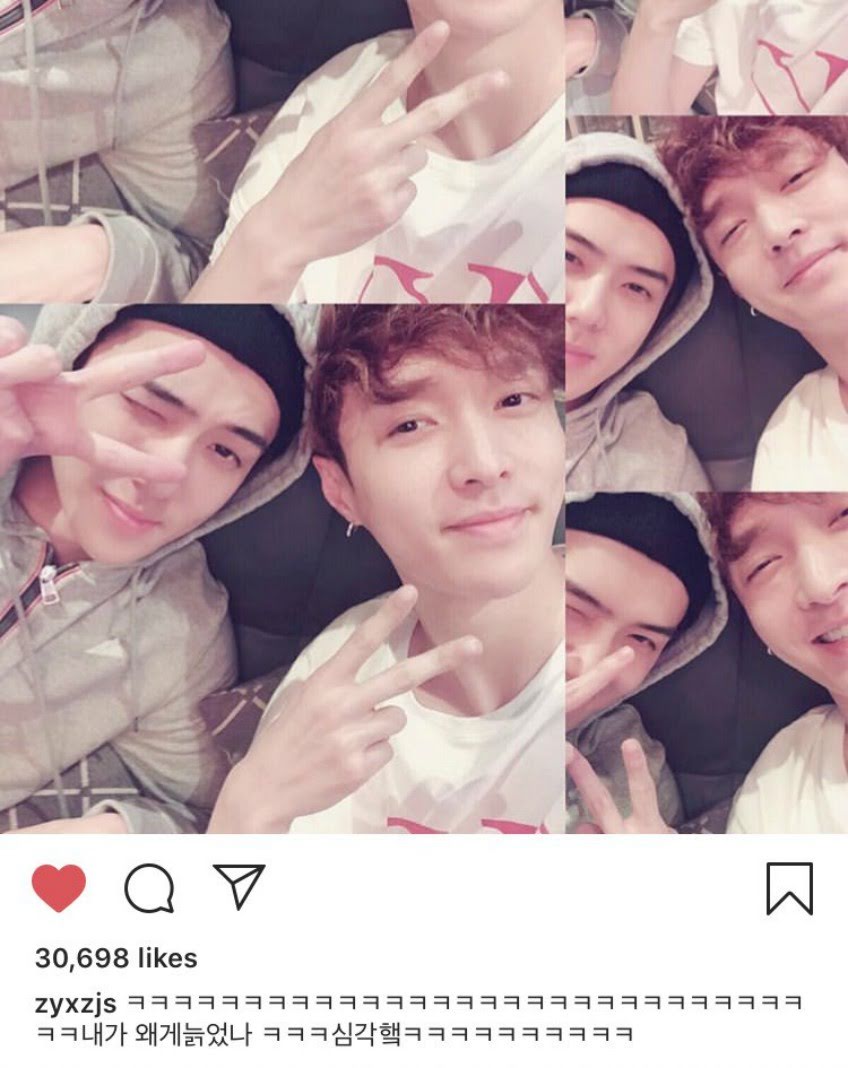Viewport: 848px width, 1068px height.
Task: Share the post via paper plane icon
Action: (240, 886)
